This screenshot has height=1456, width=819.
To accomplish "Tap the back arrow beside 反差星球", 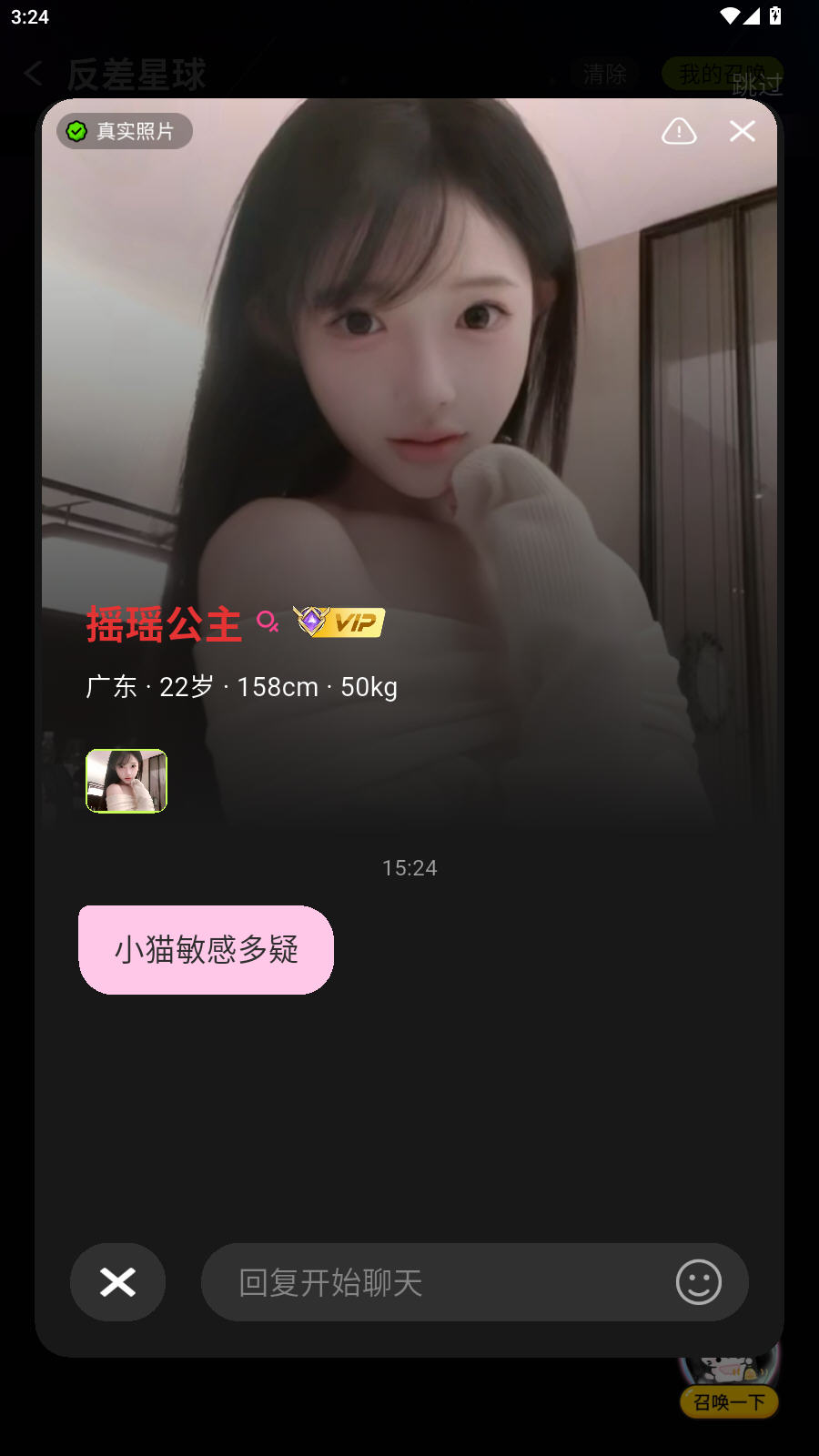I will (32, 74).
